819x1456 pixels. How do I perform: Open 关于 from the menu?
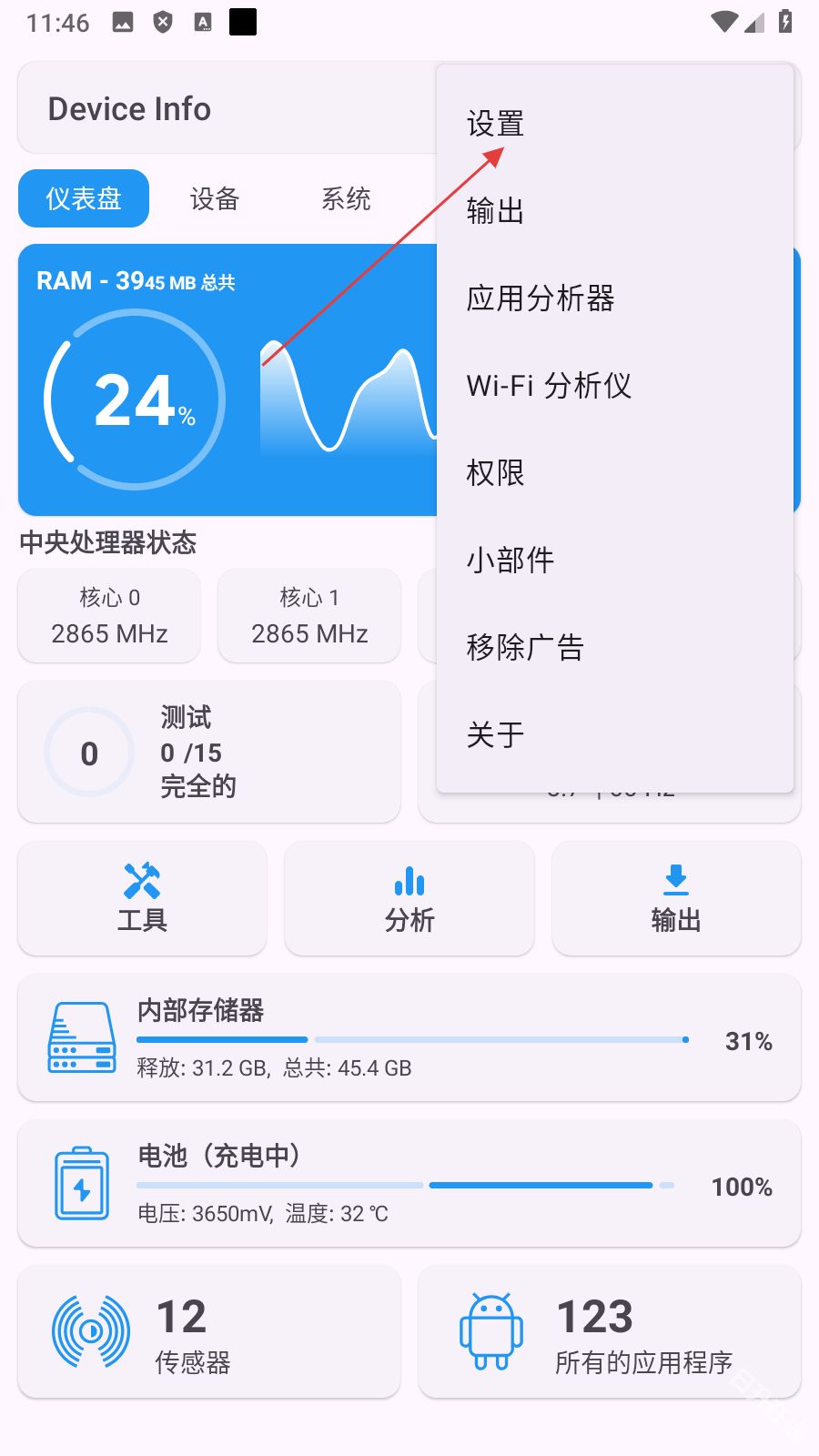point(494,734)
